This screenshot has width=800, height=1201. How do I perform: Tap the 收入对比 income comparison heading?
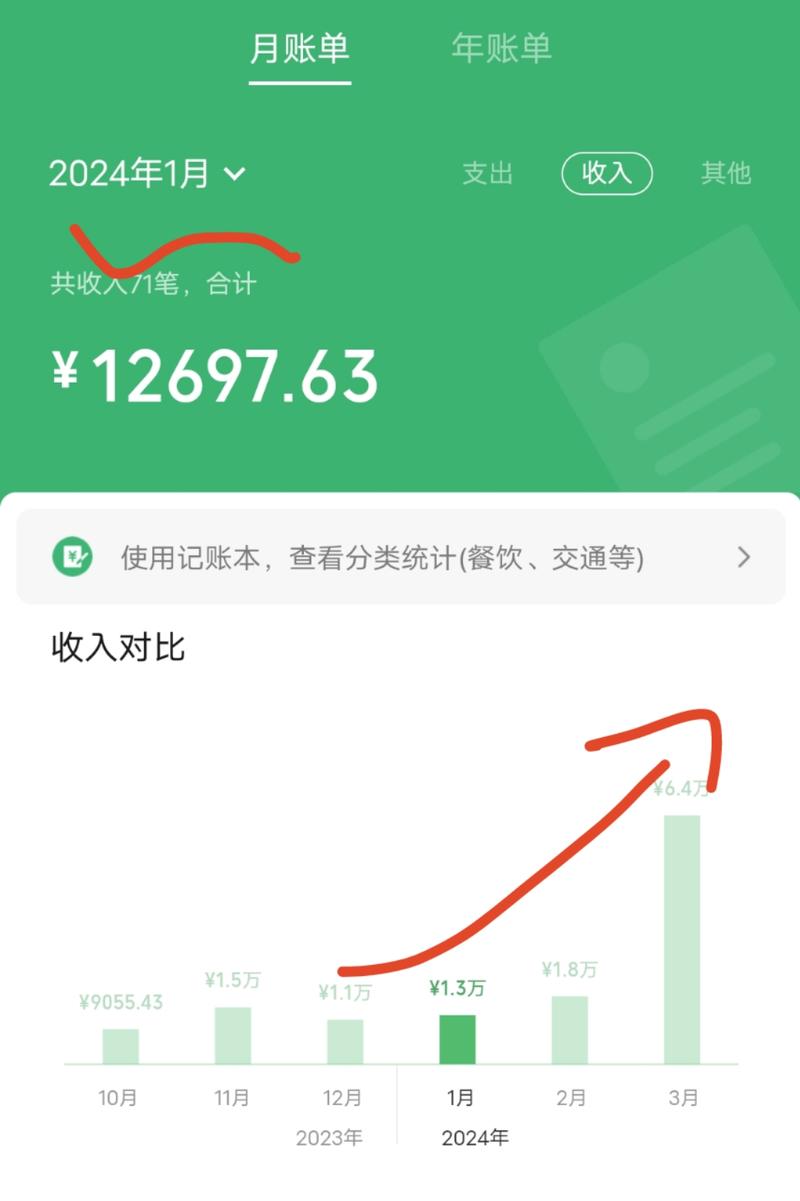(116, 648)
